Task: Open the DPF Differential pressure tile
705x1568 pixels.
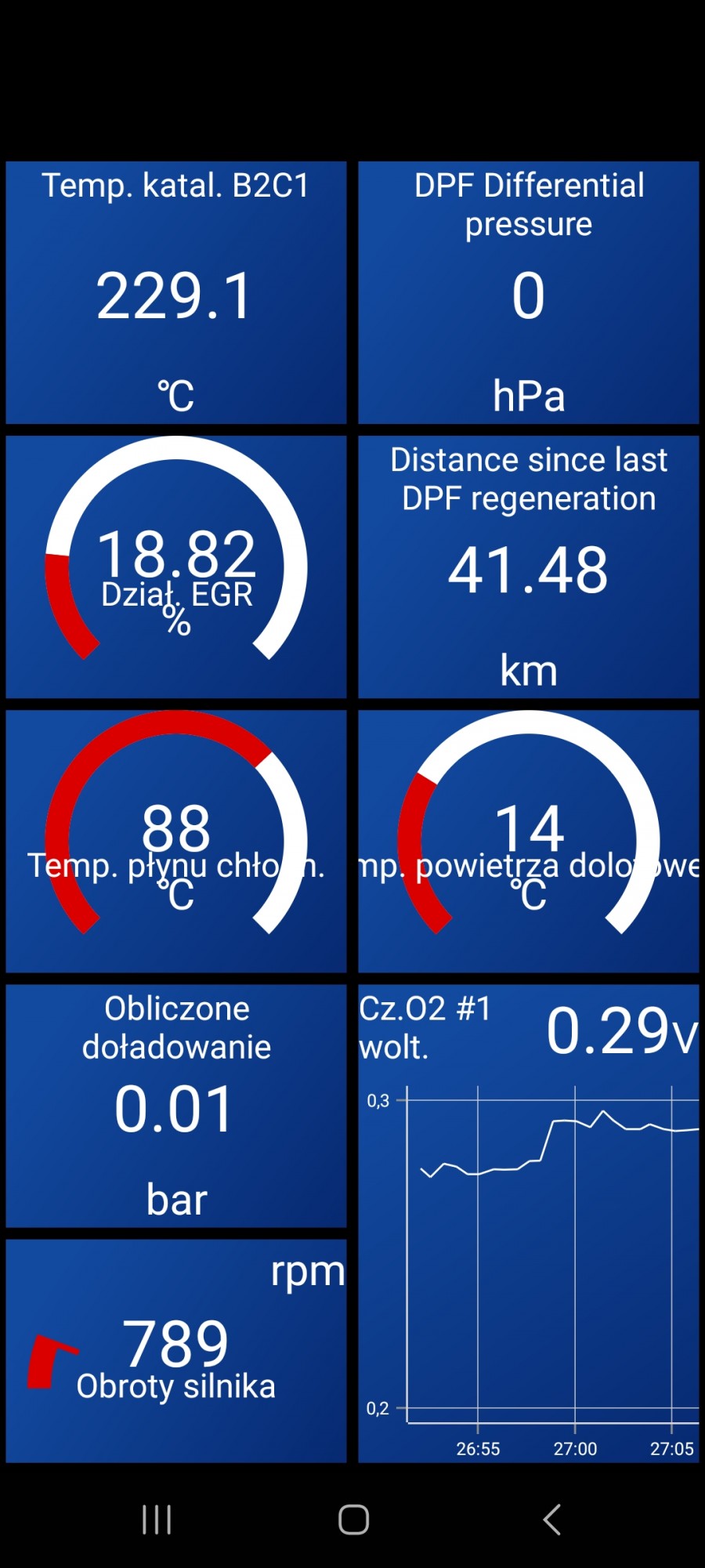Action: [x=529, y=292]
